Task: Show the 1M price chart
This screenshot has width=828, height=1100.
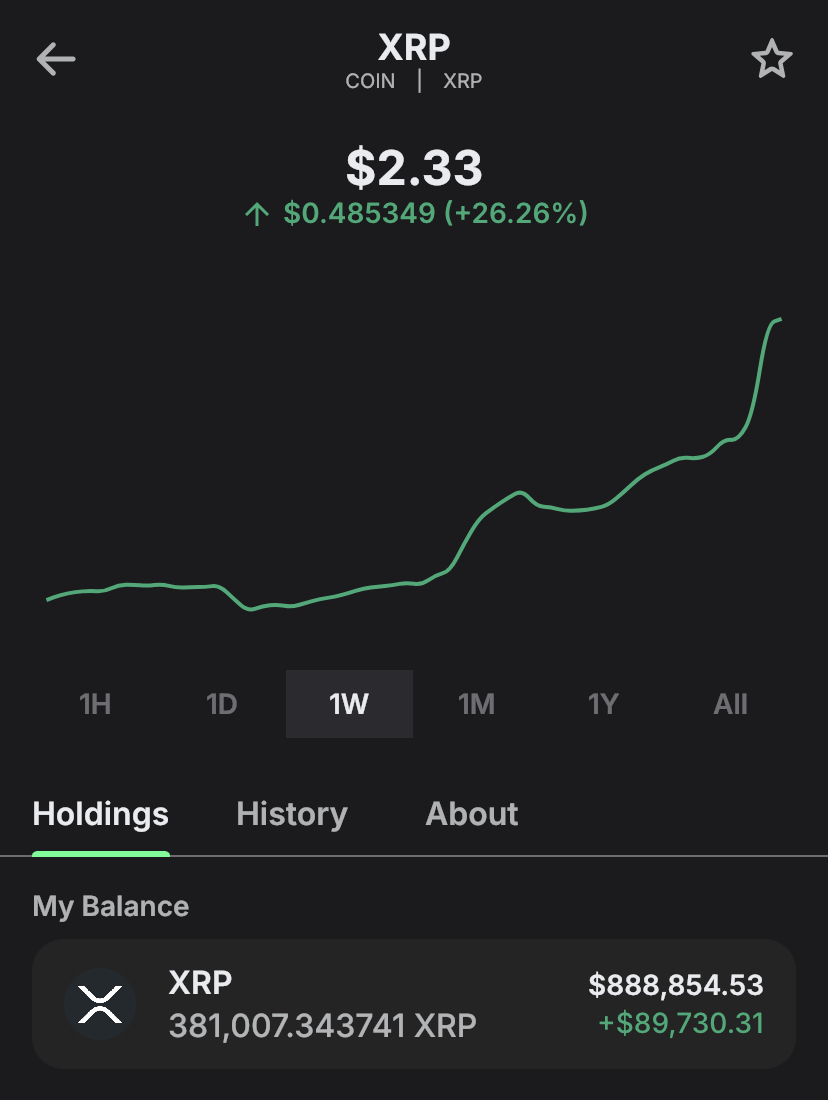Action: (x=476, y=704)
